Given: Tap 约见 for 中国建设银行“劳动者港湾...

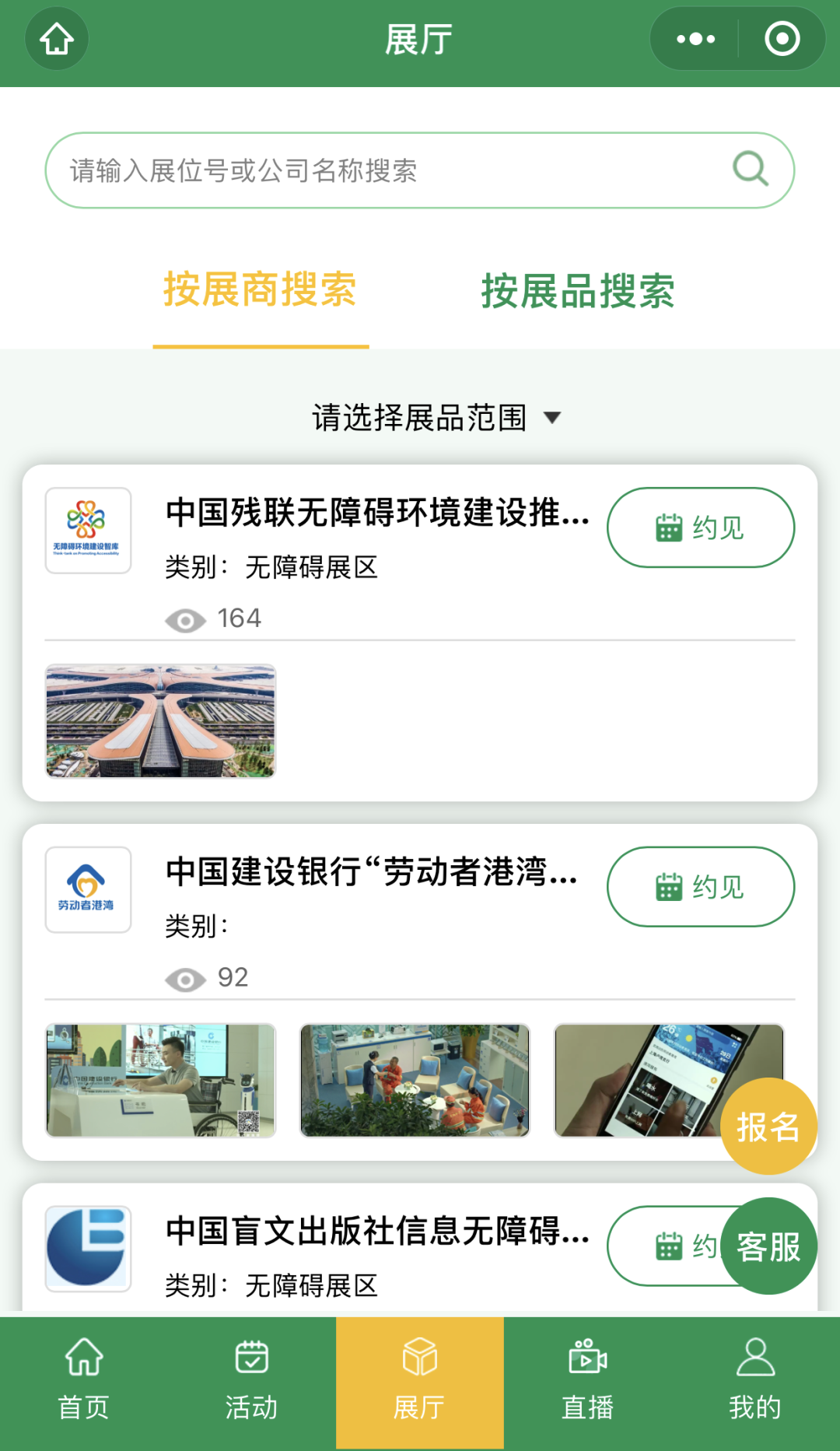Looking at the screenshot, I should 700,887.
